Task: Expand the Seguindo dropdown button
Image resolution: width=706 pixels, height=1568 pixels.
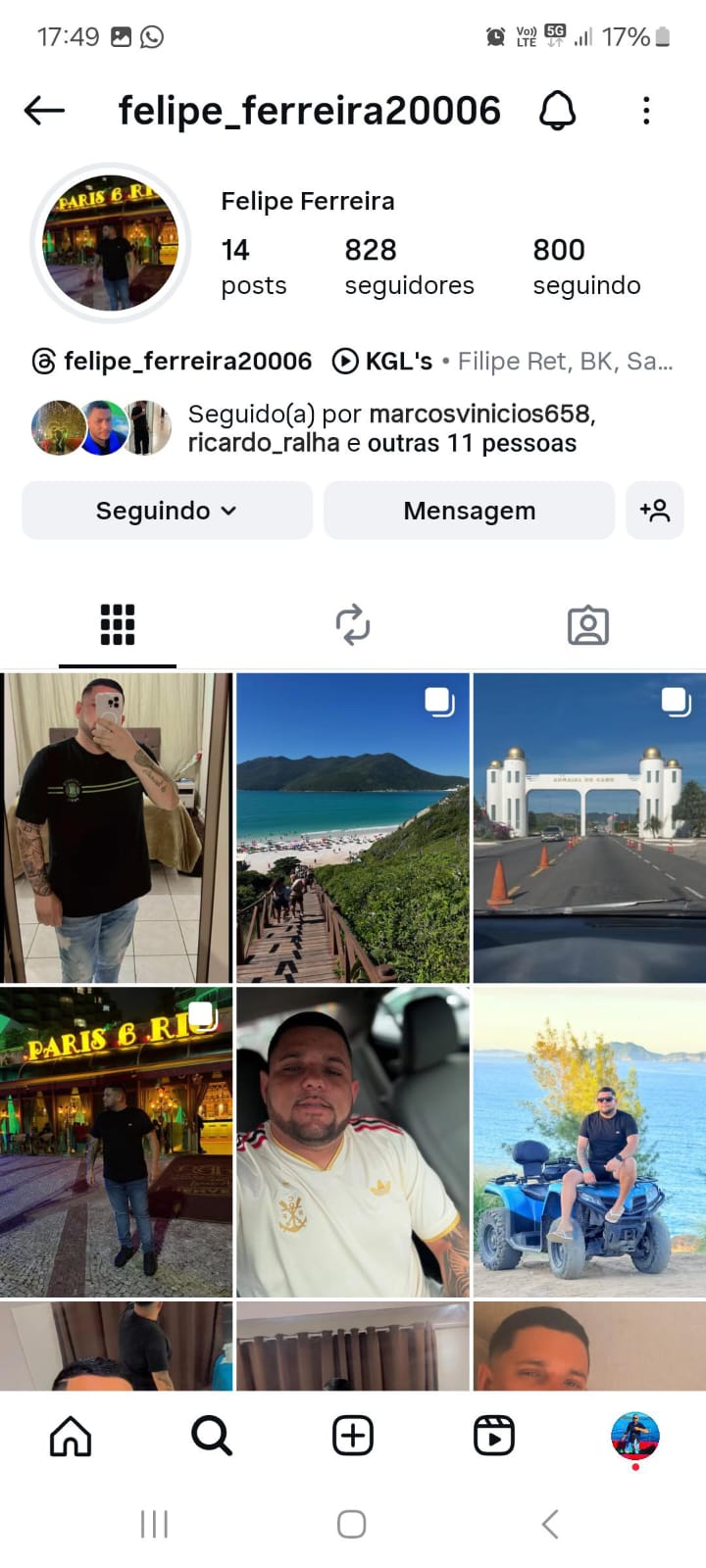Action: point(167,511)
